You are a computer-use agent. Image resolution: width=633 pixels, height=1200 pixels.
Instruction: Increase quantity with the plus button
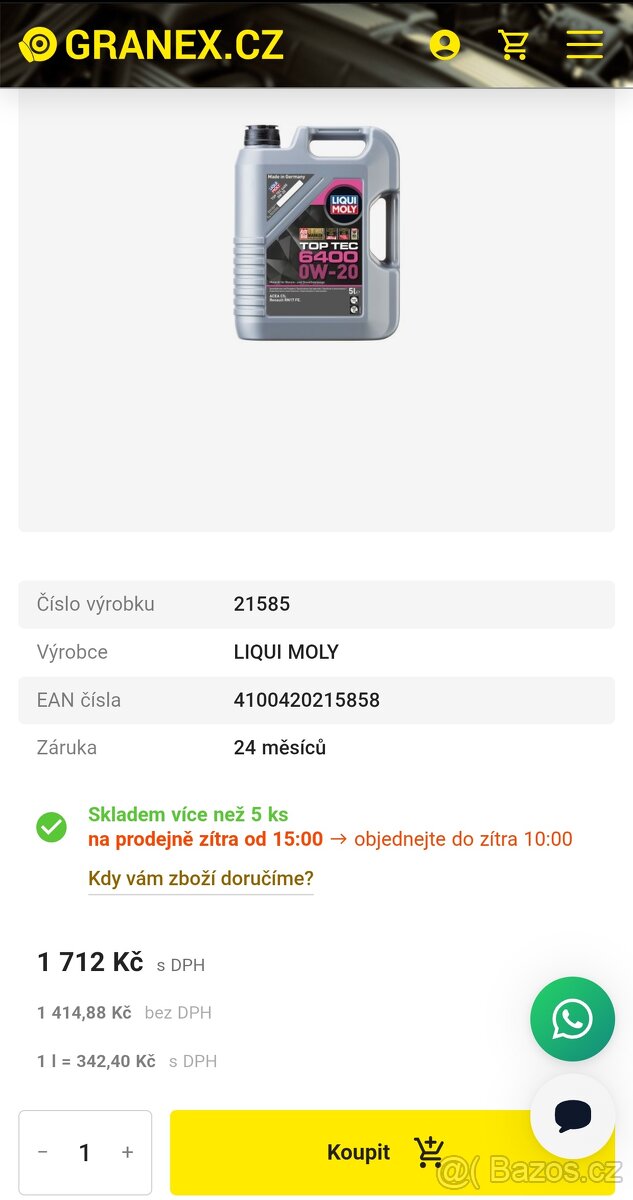point(127,1152)
